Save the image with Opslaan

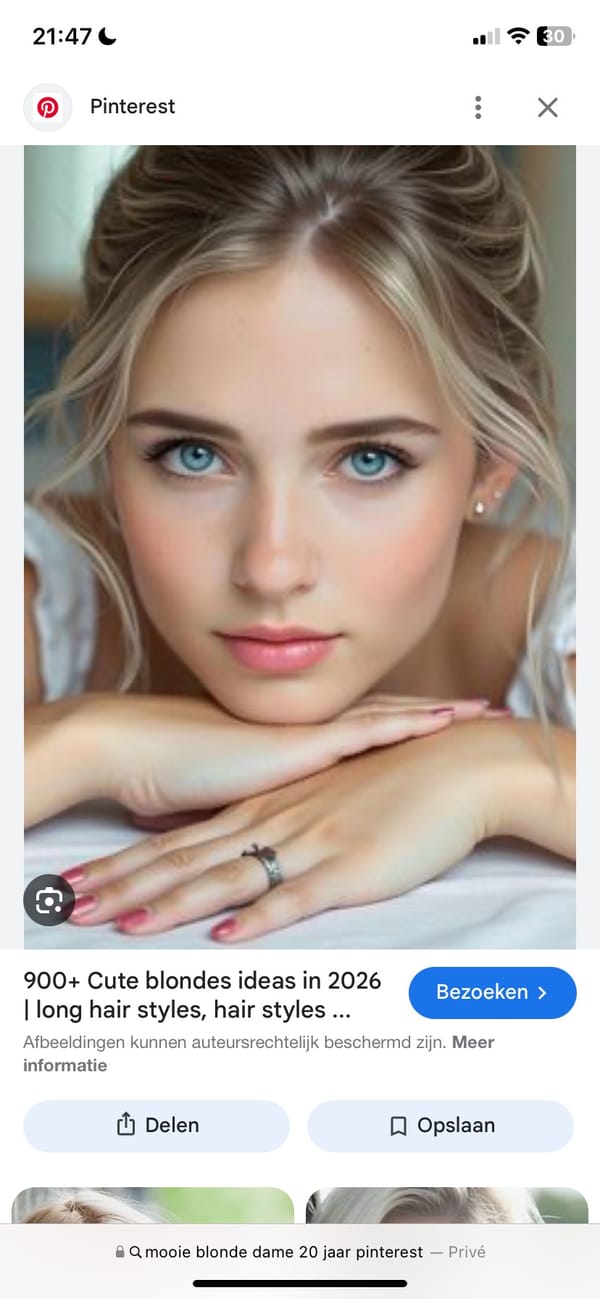point(440,1125)
